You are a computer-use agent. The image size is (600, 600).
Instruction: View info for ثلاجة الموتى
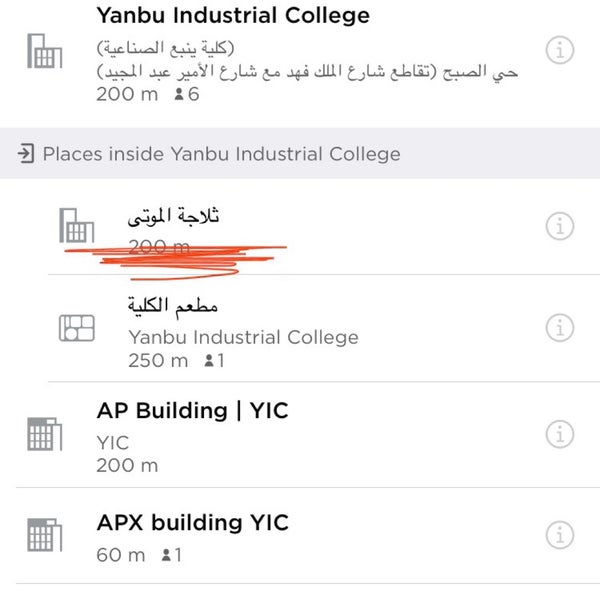point(560,226)
